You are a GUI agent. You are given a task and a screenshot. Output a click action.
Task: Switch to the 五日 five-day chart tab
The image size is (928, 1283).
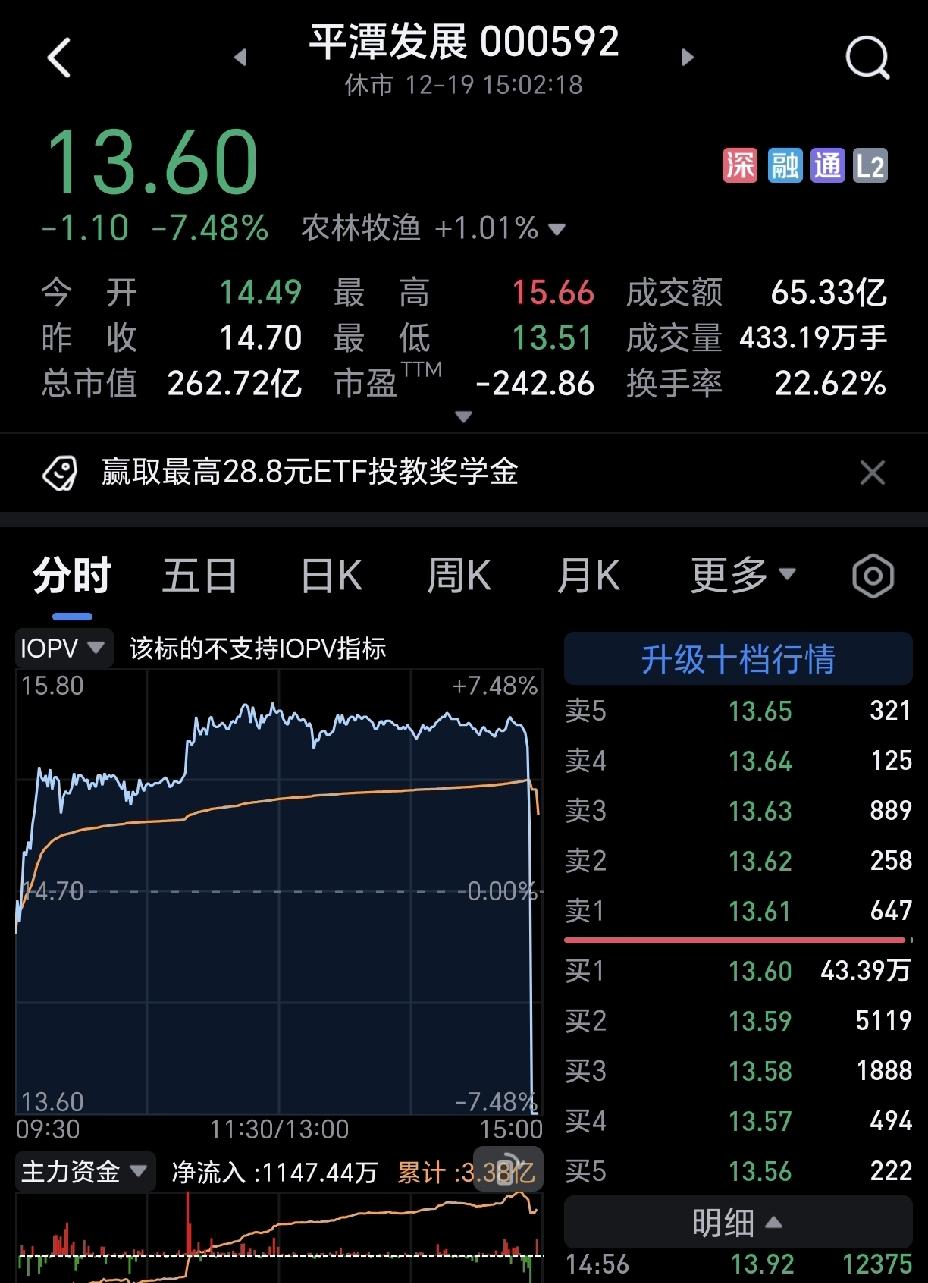point(199,575)
